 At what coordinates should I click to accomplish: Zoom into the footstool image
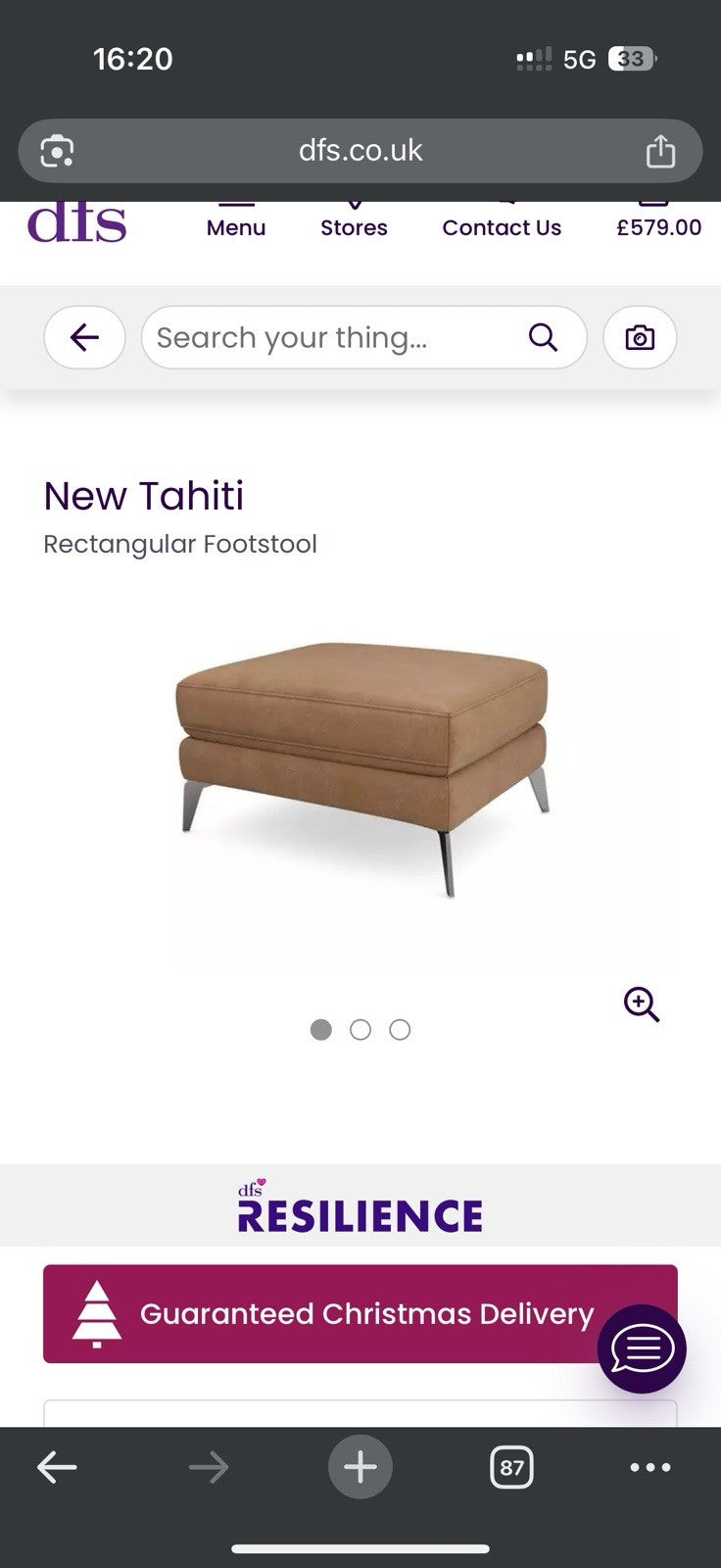point(642,1004)
